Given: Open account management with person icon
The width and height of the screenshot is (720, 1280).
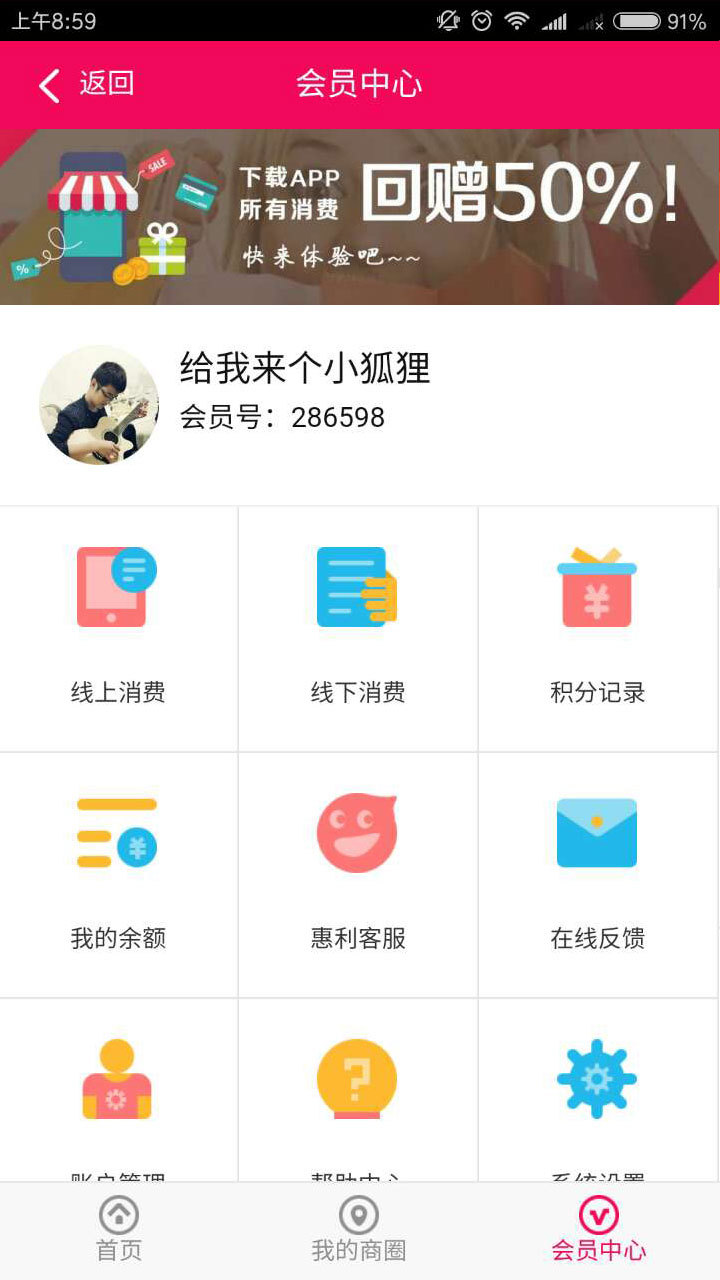Looking at the screenshot, I should pos(118,1090).
